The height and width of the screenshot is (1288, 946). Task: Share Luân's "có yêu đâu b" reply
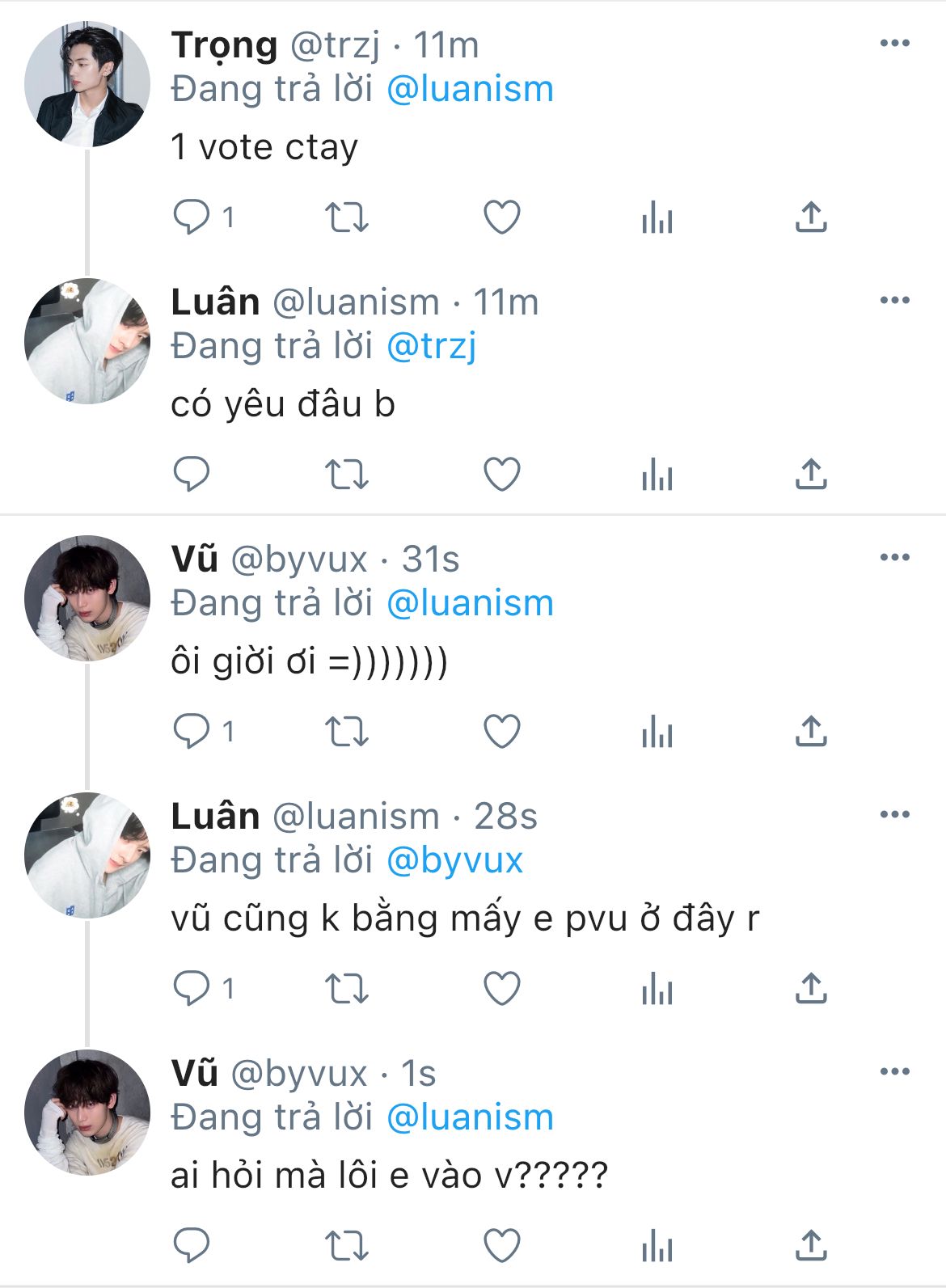point(810,475)
